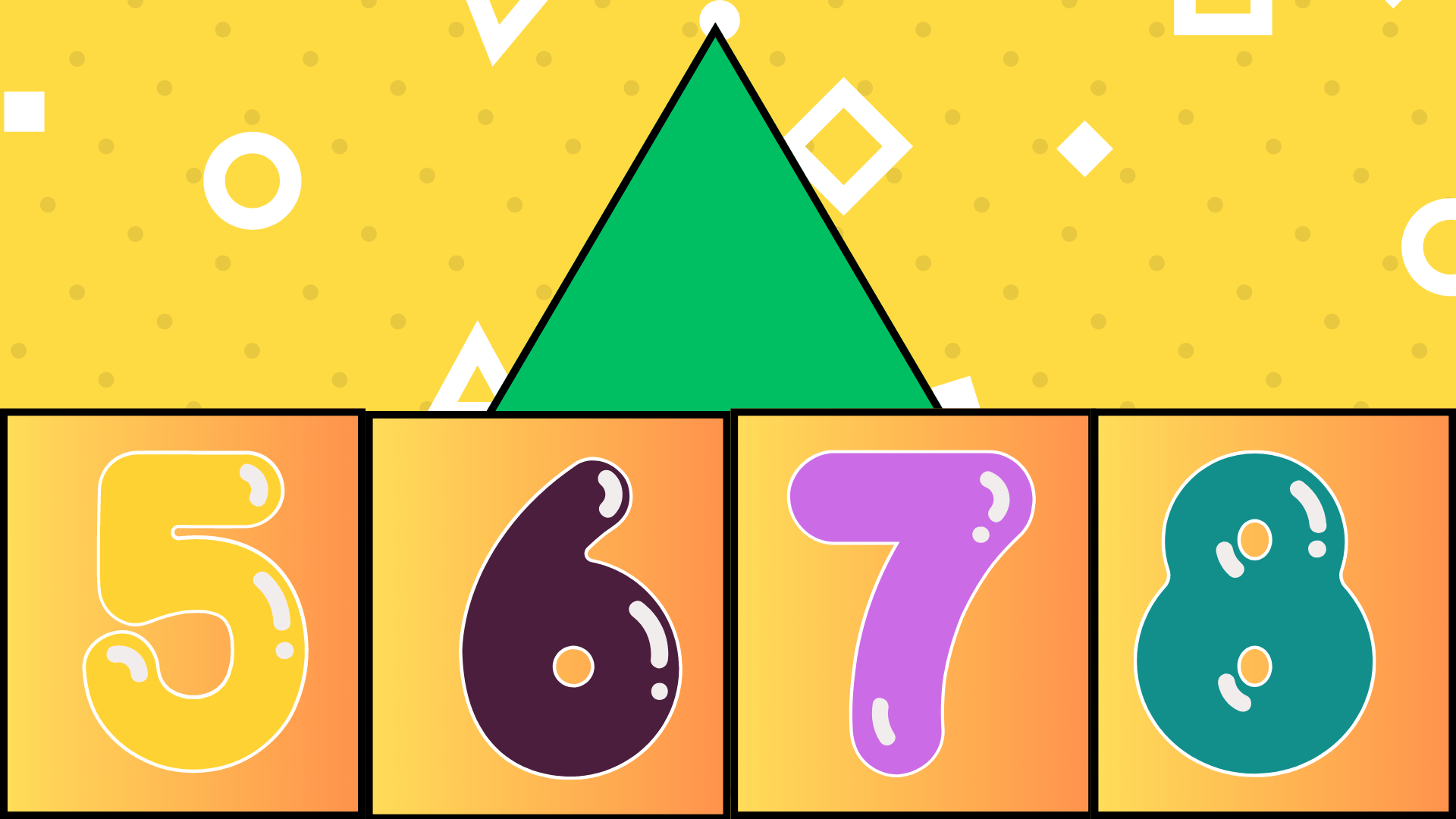Choose the dark purple number 6 tile

(549, 616)
